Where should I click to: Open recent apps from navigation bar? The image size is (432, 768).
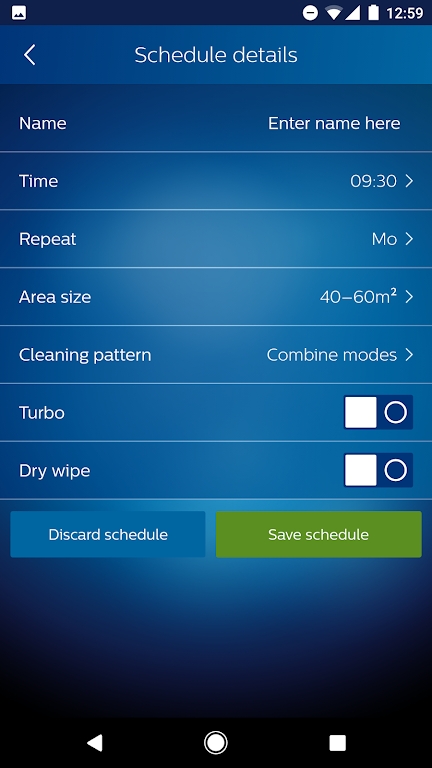point(337,743)
